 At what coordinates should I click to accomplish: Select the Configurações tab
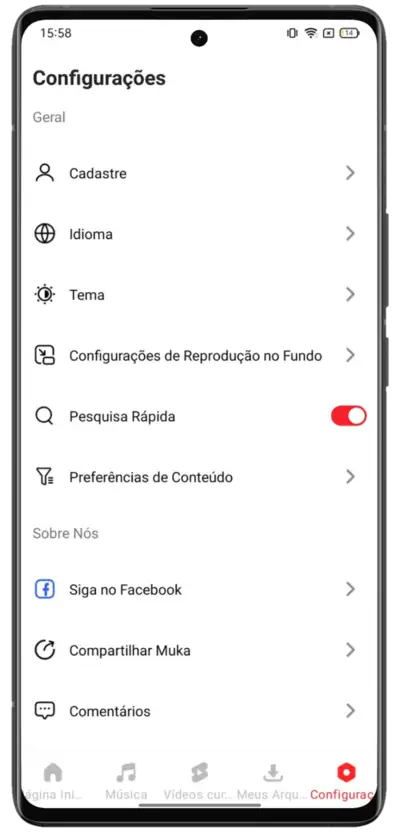tap(345, 781)
